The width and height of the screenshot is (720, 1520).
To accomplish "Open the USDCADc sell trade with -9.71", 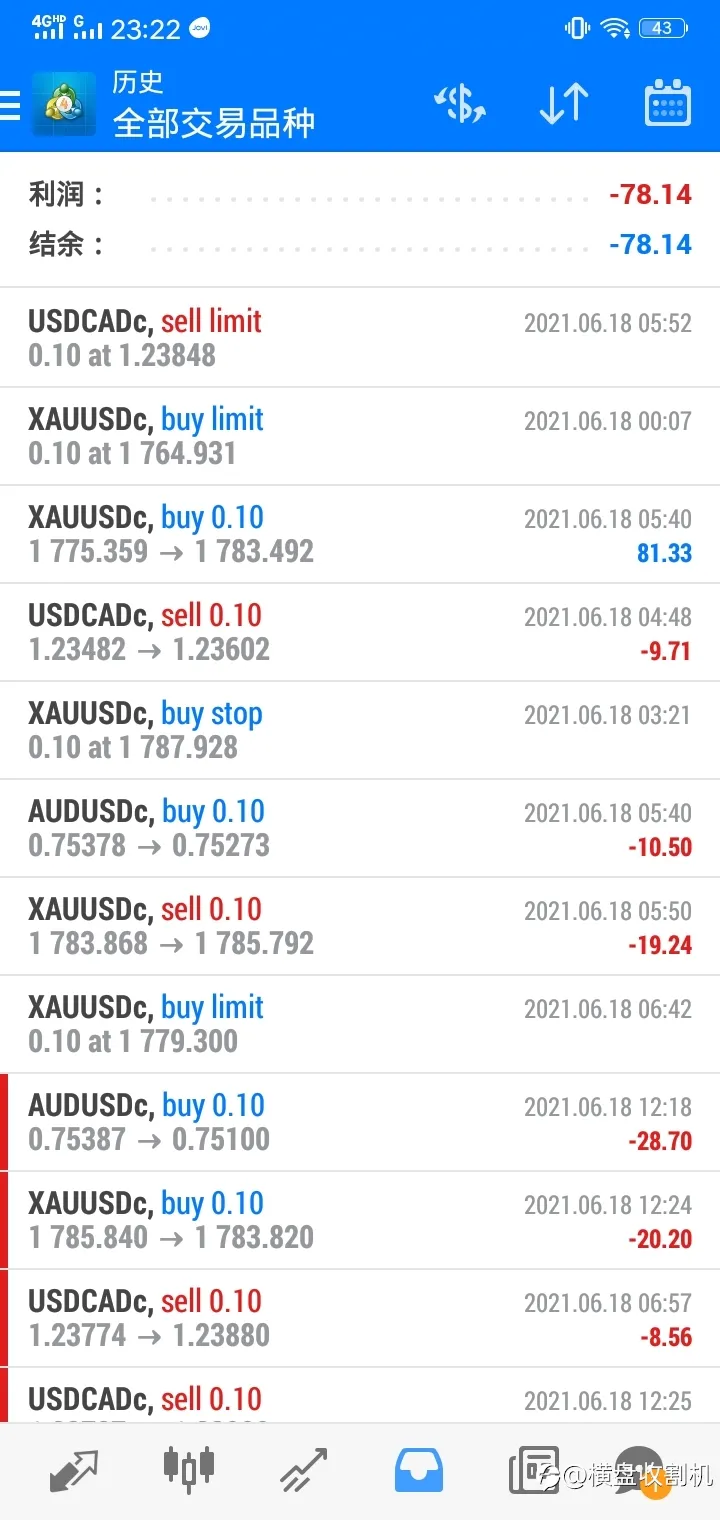I will [360, 632].
